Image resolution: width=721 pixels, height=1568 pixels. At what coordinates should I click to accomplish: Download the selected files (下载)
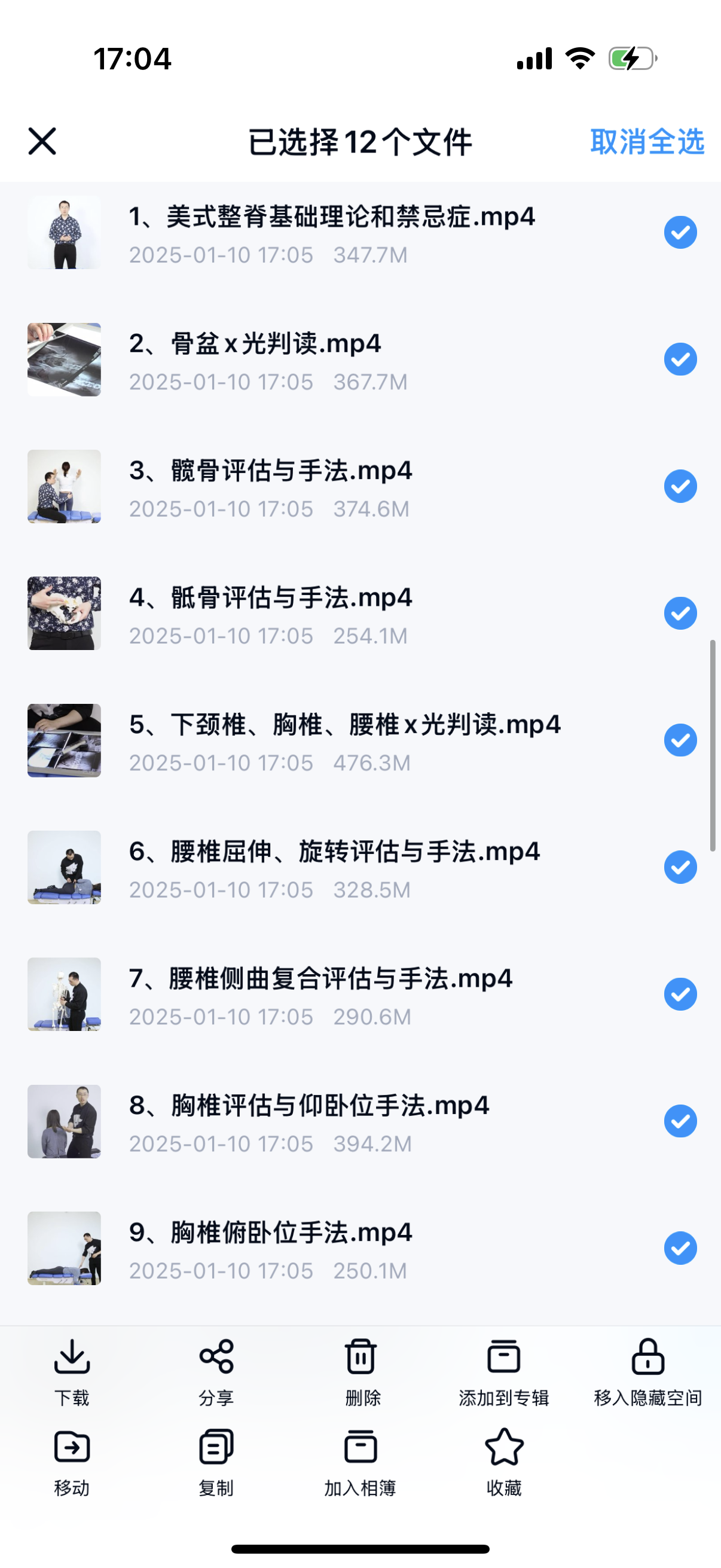pos(72,1372)
